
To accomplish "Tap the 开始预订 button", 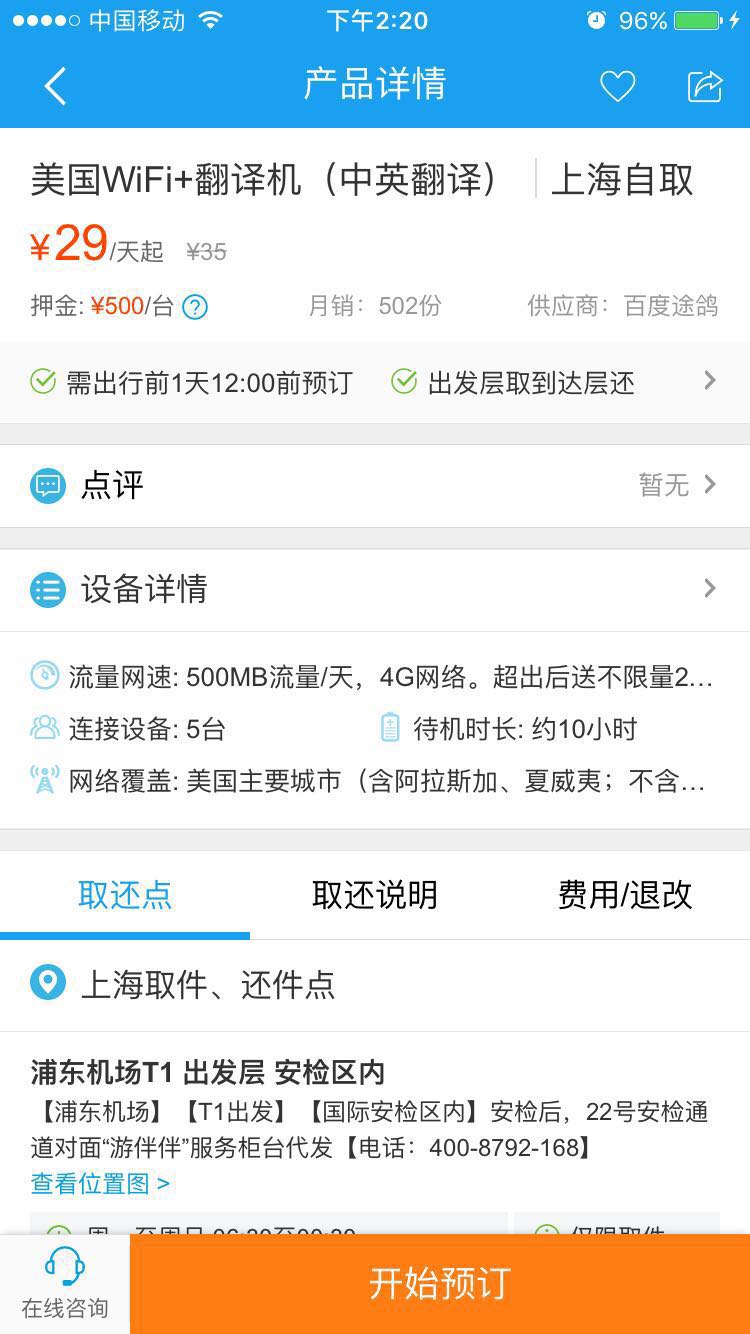I will coord(440,1284).
